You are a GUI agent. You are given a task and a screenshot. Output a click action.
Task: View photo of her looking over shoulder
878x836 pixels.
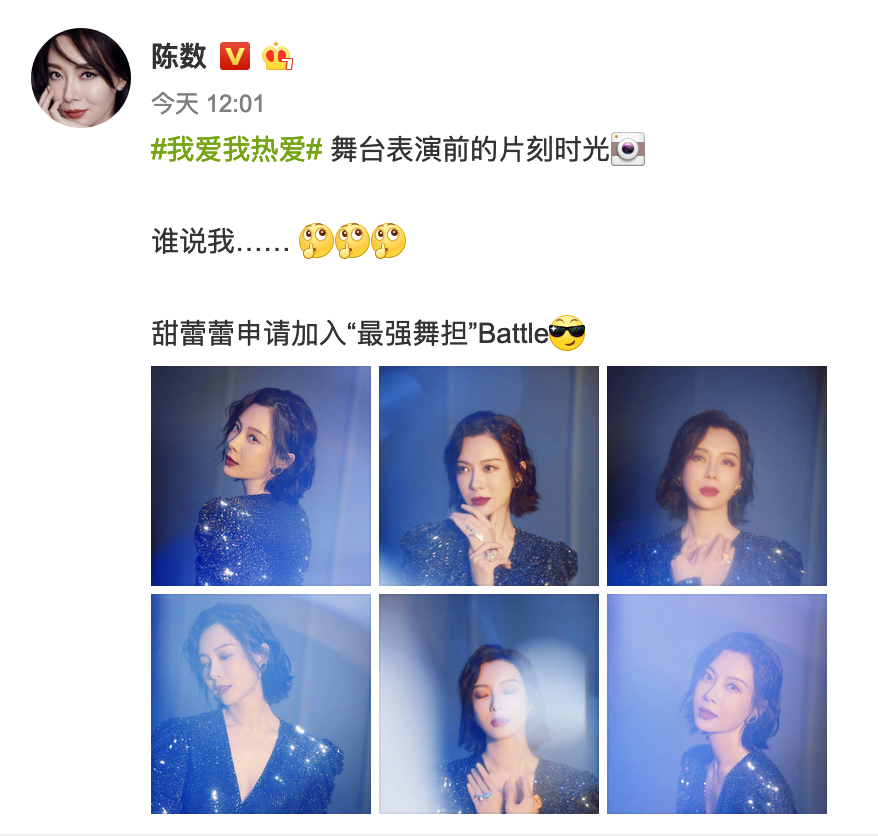pos(261,476)
